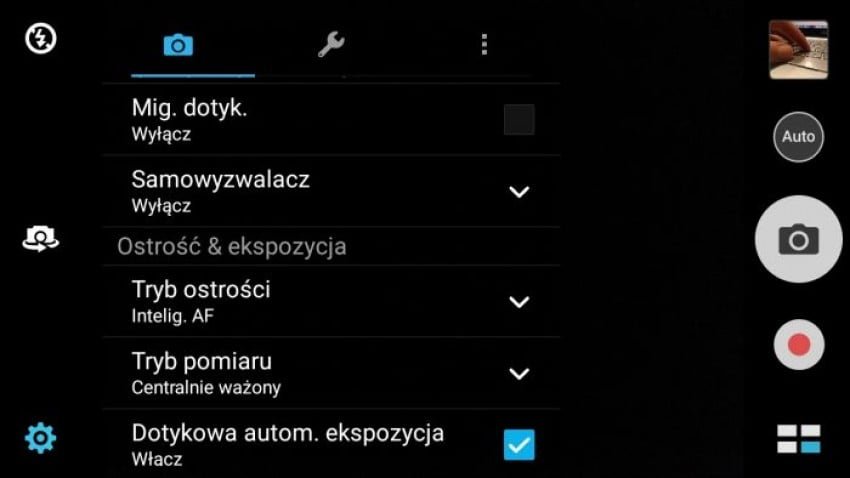Start video recording with the red button

pos(798,345)
